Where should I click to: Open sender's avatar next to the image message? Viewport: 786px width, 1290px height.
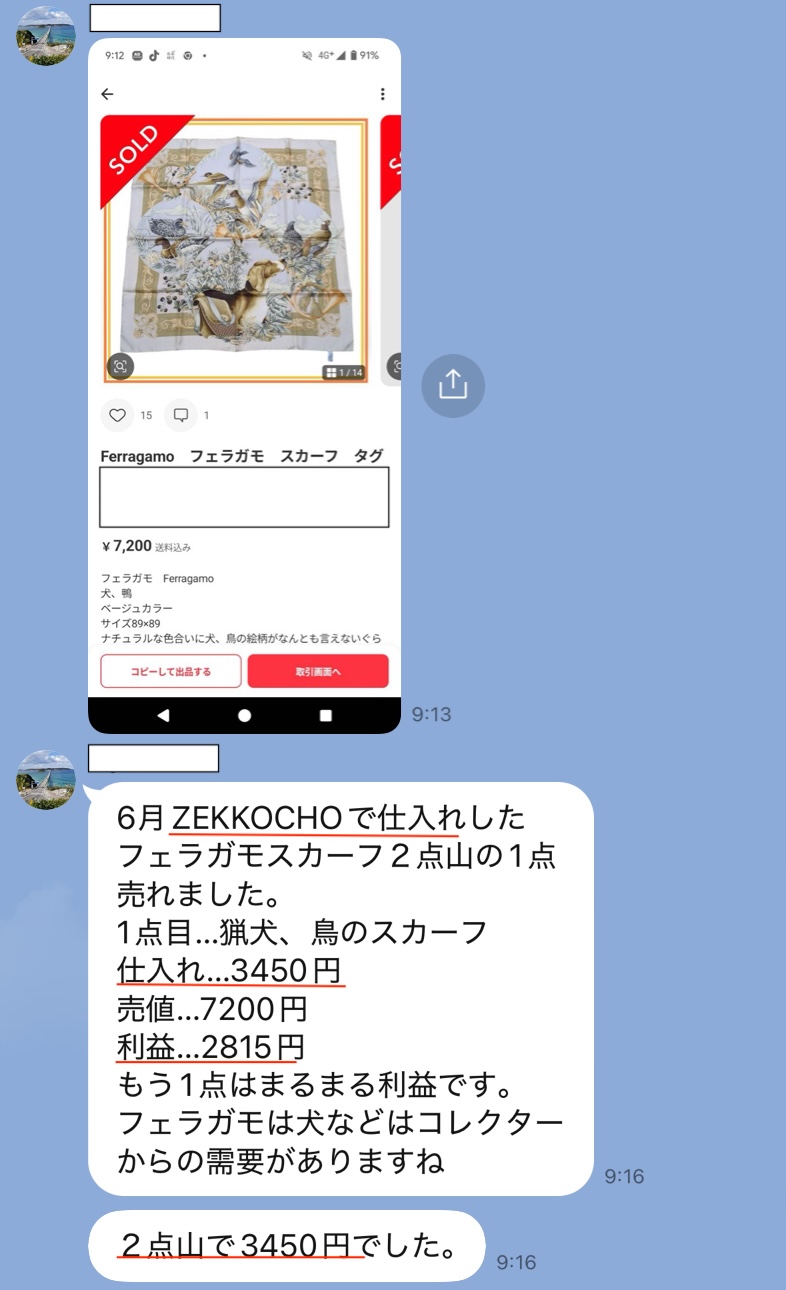46,36
